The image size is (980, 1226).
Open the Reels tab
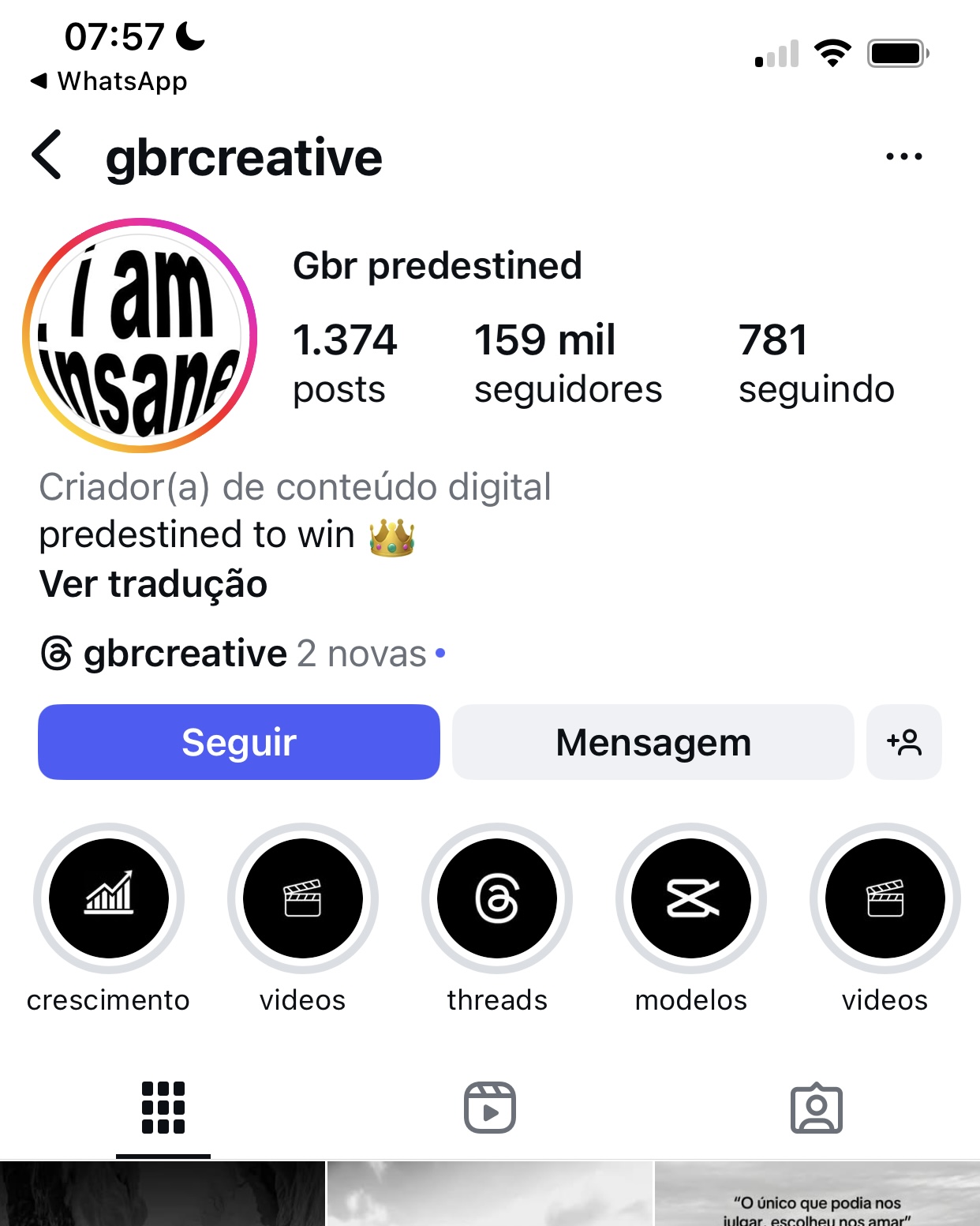pos(489,1110)
